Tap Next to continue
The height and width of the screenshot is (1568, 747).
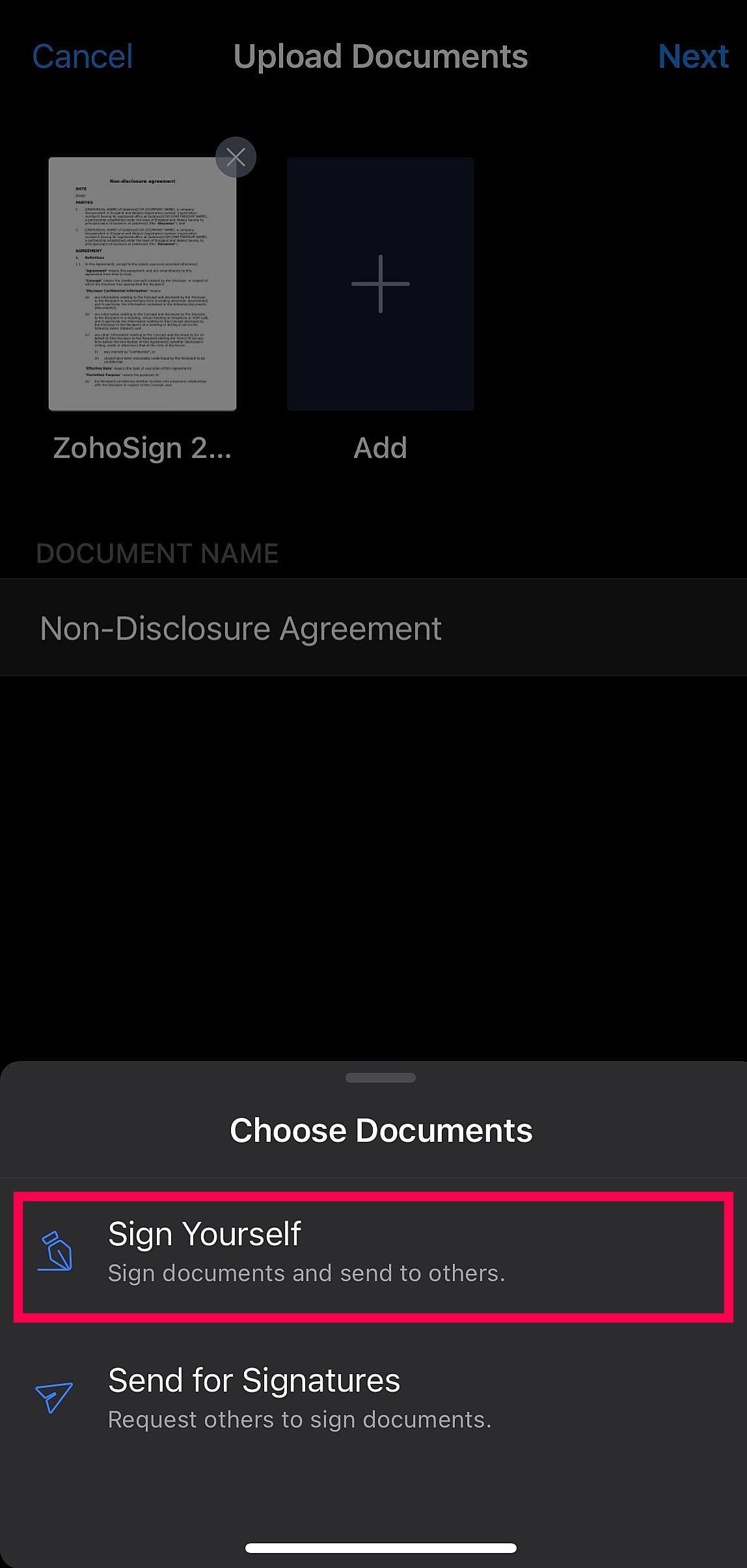693,57
